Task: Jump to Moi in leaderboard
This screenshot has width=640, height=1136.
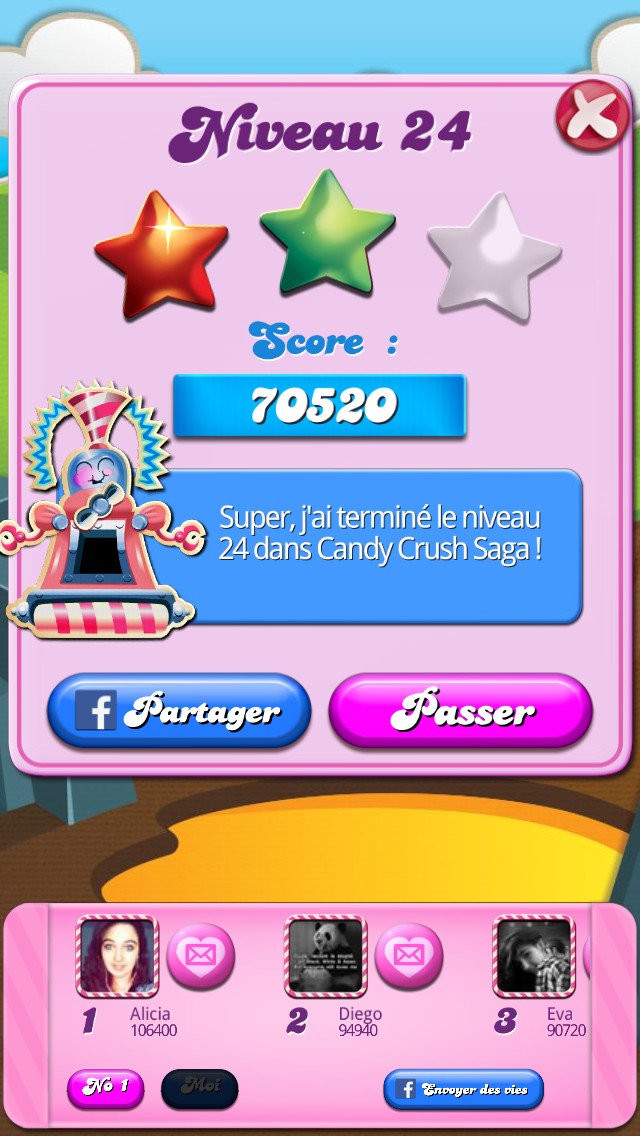Action: (200, 1088)
